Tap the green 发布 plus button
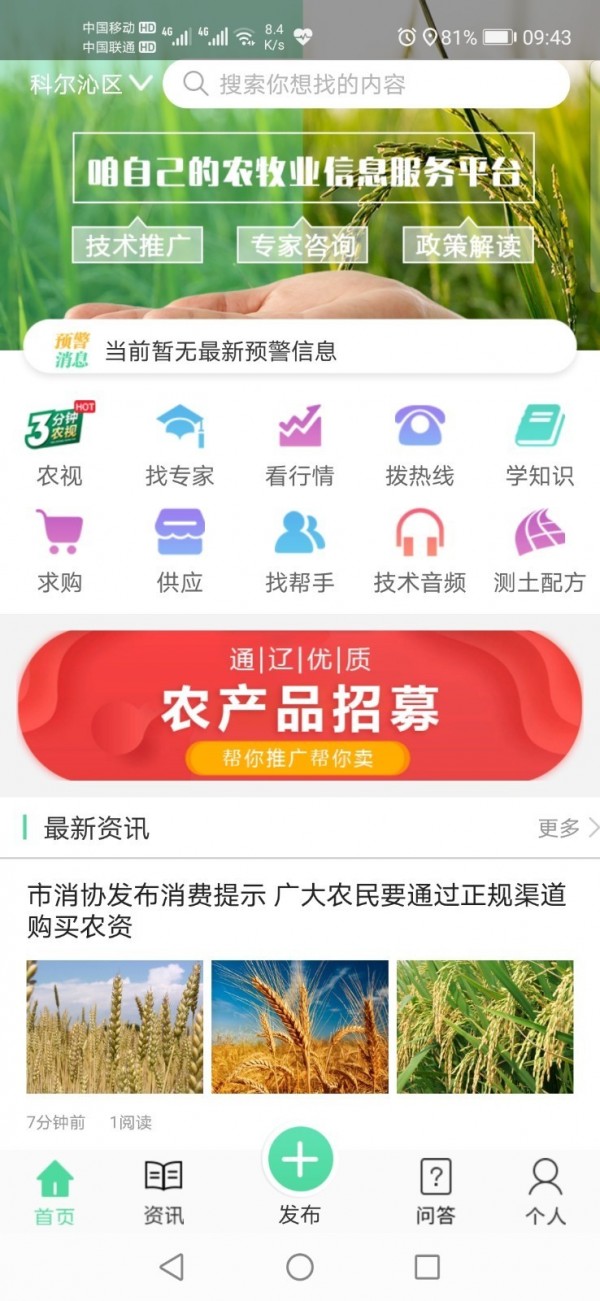The height and width of the screenshot is (1301, 600). tap(300, 1160)
